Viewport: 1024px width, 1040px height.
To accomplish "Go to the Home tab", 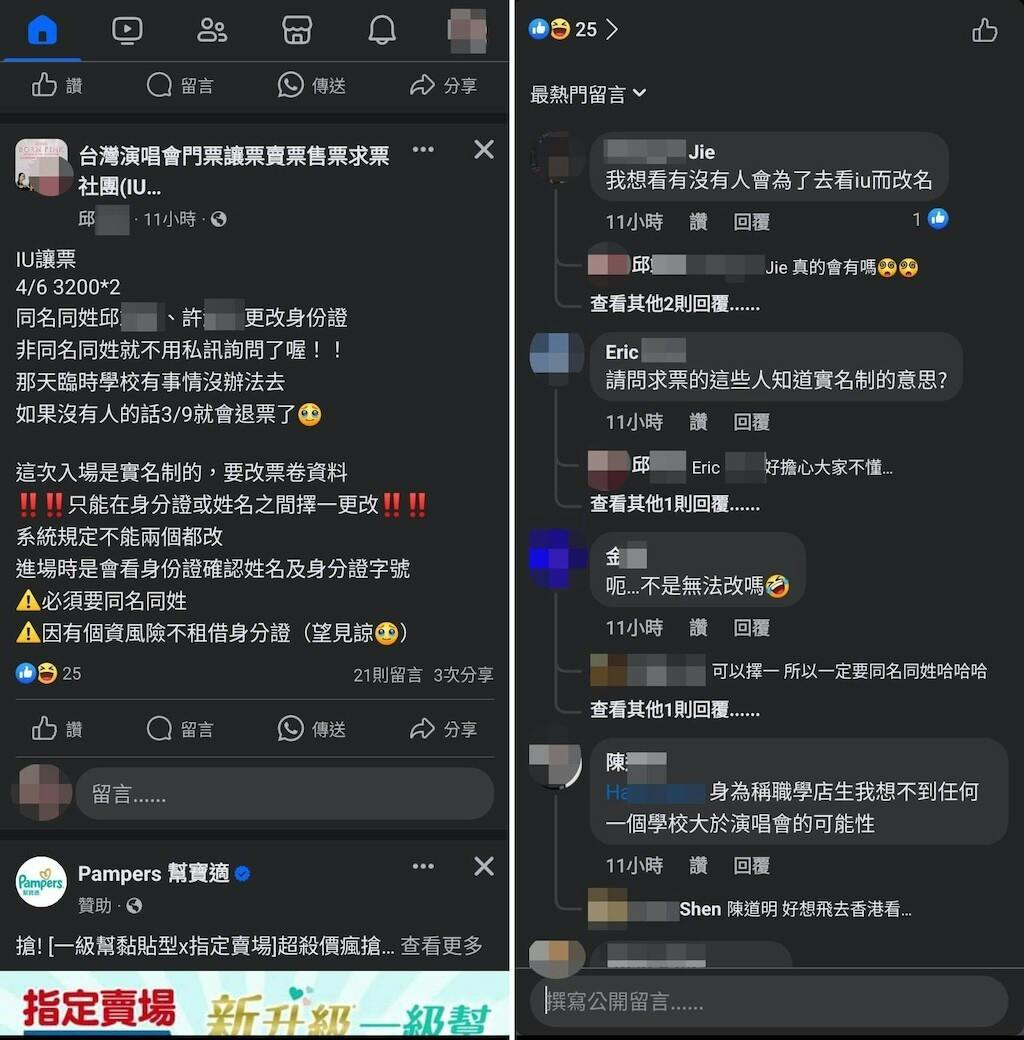I will pos(42,31).
